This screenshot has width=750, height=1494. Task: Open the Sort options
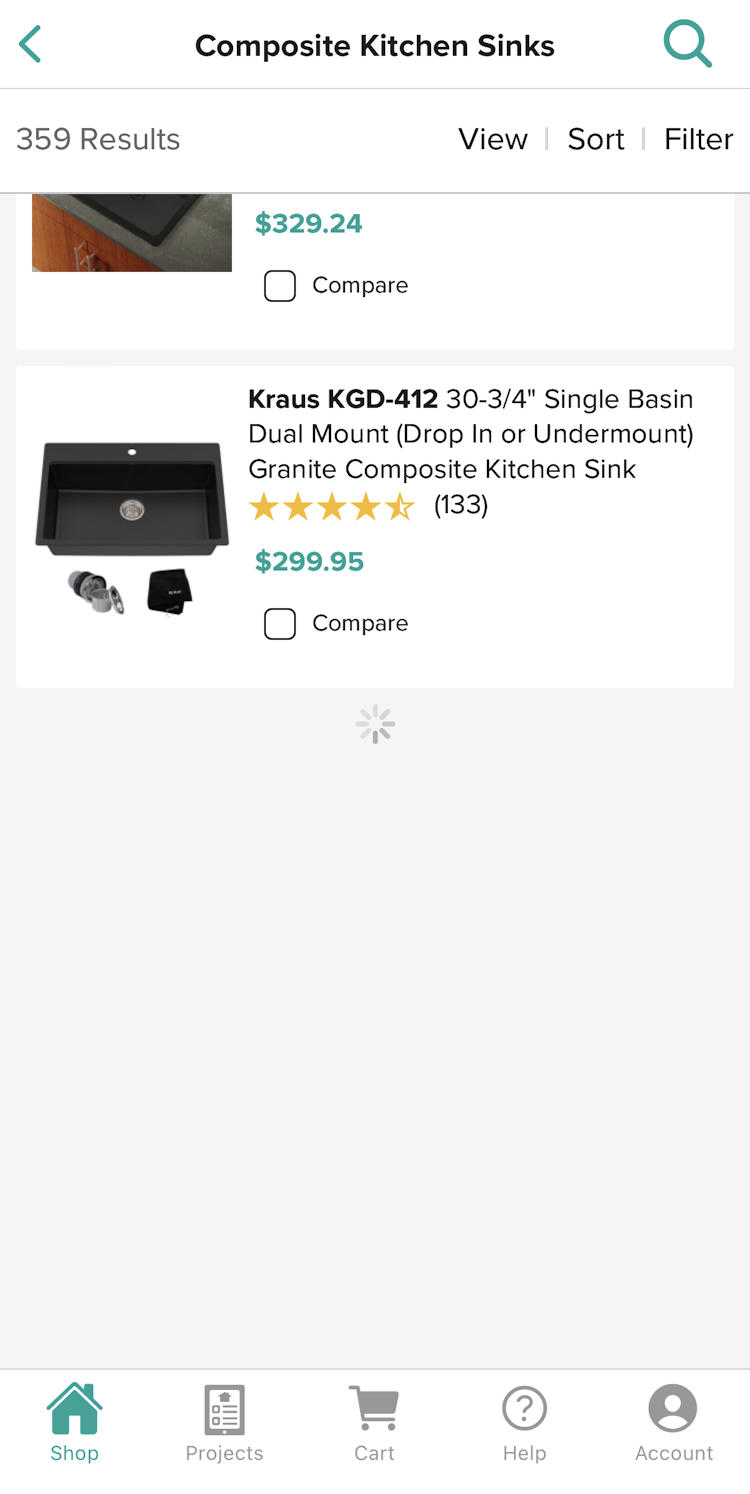(x=596, y=139)
